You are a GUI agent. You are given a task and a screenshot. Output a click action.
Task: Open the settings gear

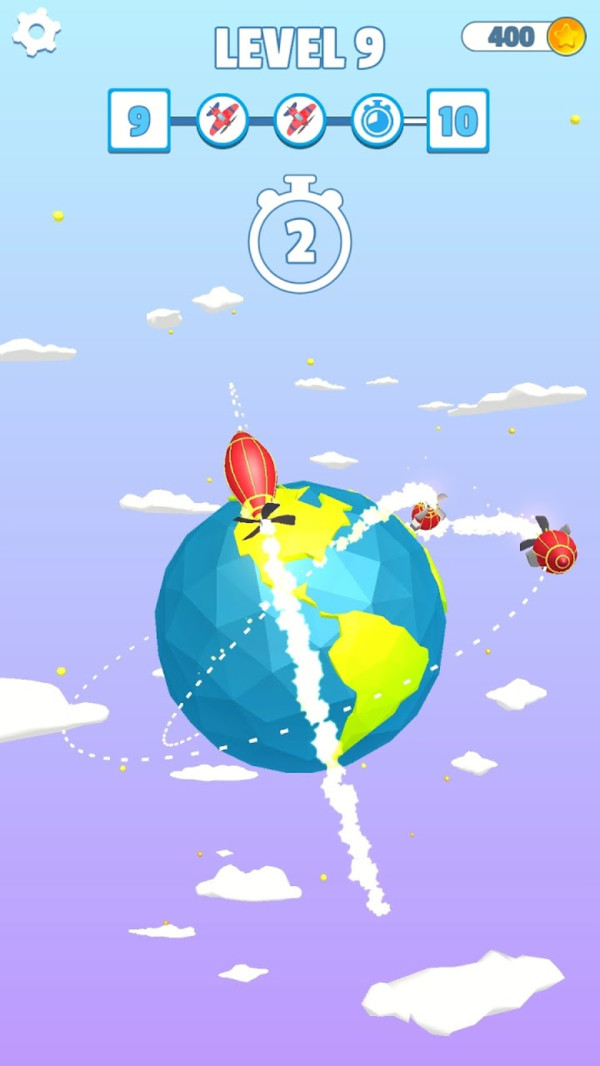tap(37, 32)
